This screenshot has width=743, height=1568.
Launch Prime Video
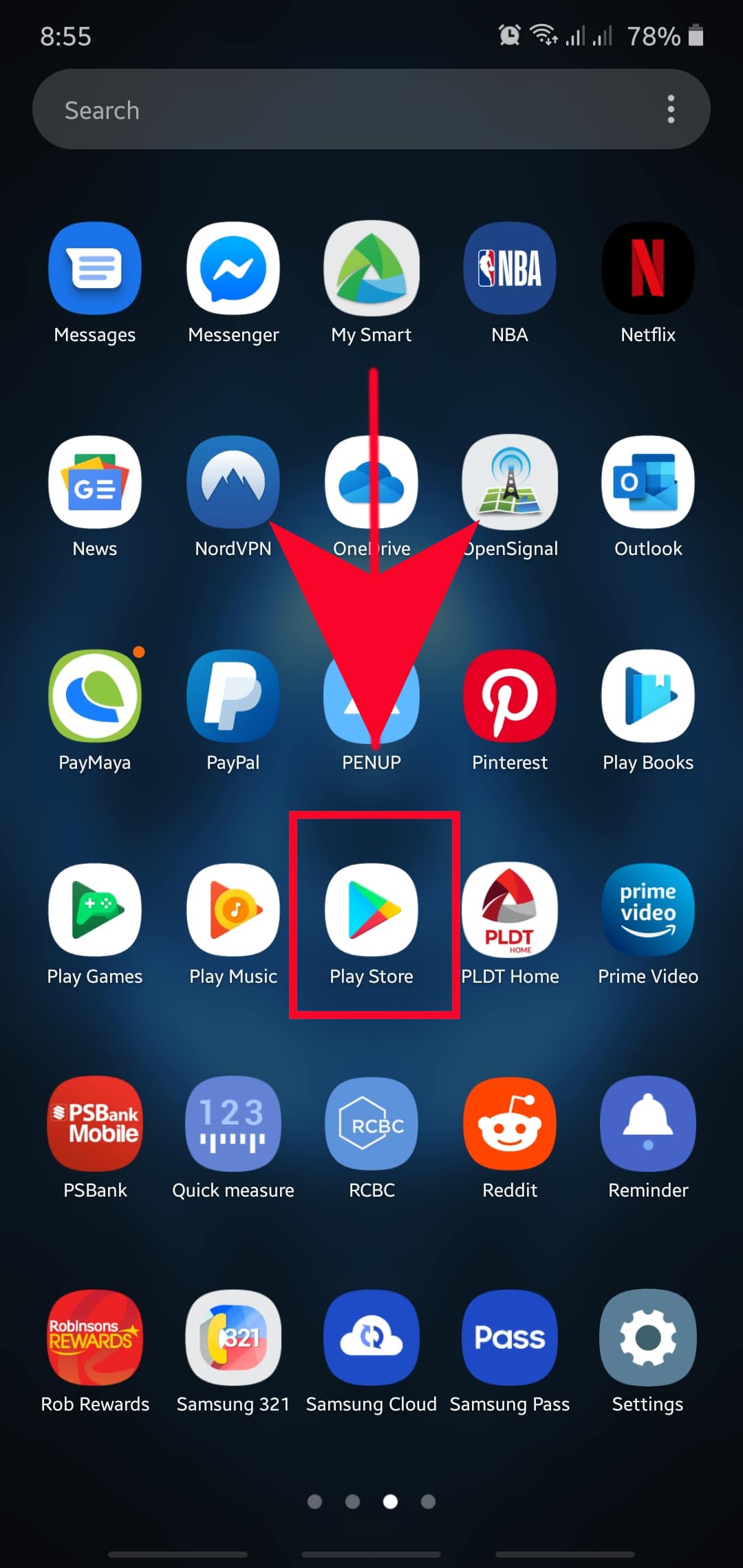point(648,910)
